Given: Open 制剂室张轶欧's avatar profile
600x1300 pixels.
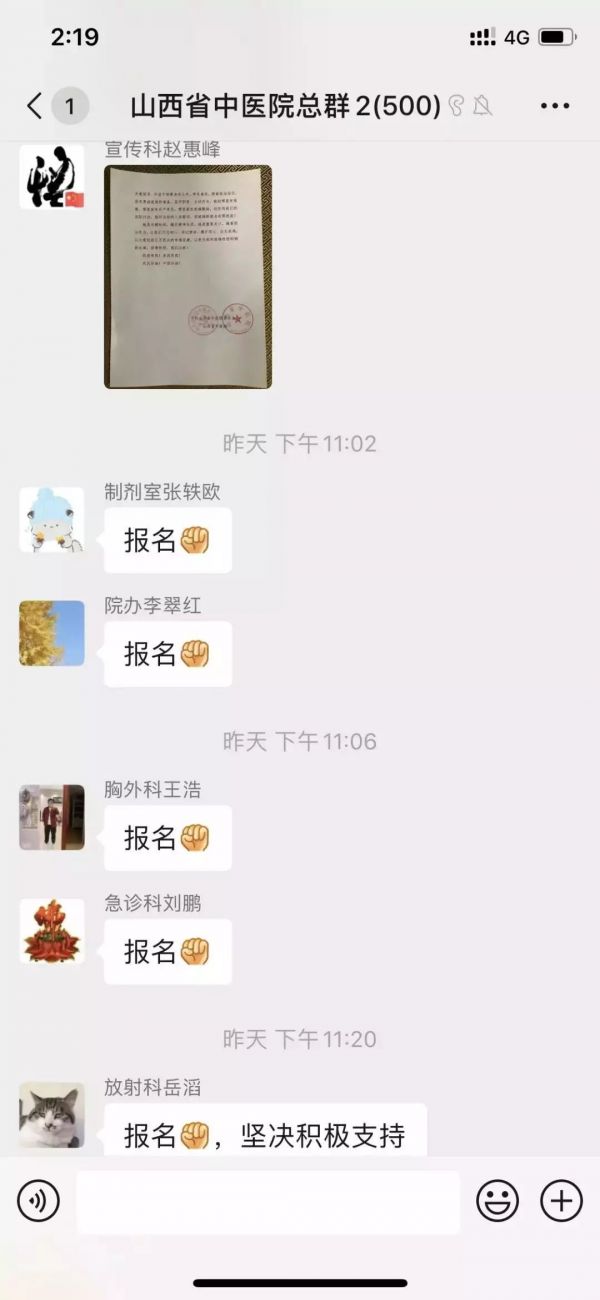Looking at the screenshot, I should click(52, 520).
